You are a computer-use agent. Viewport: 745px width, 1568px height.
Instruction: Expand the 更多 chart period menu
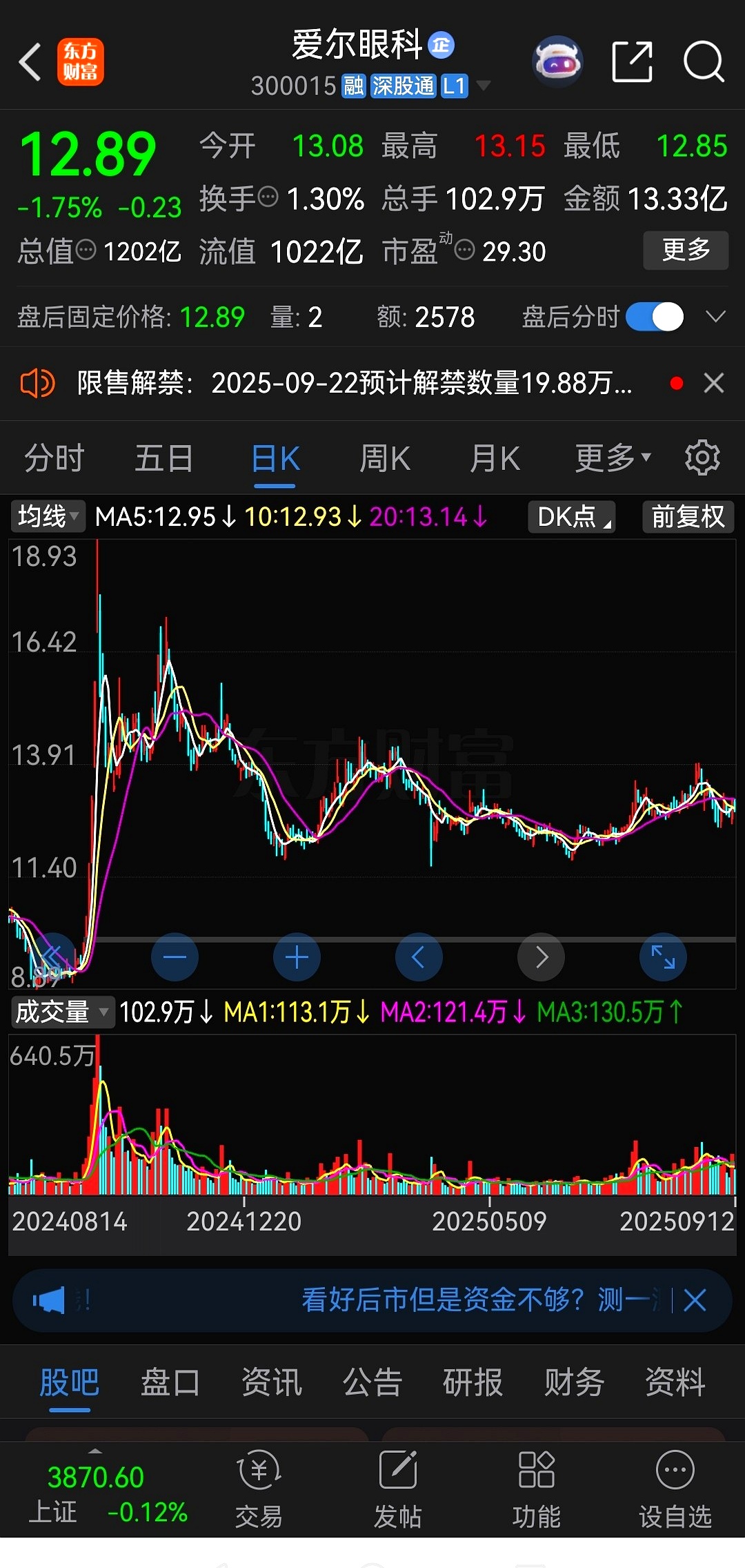pyautogui.click(x=610, y=458)
